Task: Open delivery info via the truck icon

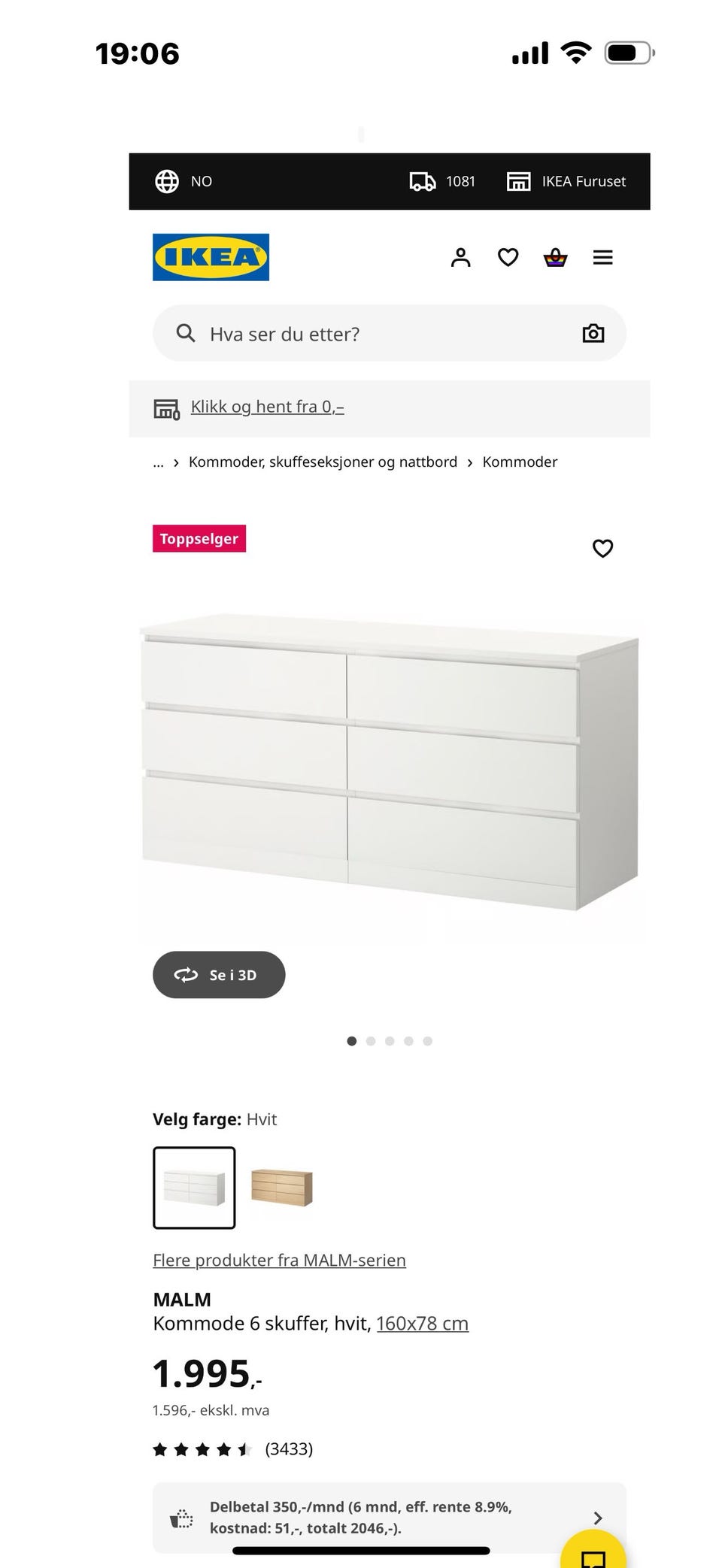Action: [x=423, y=181]
